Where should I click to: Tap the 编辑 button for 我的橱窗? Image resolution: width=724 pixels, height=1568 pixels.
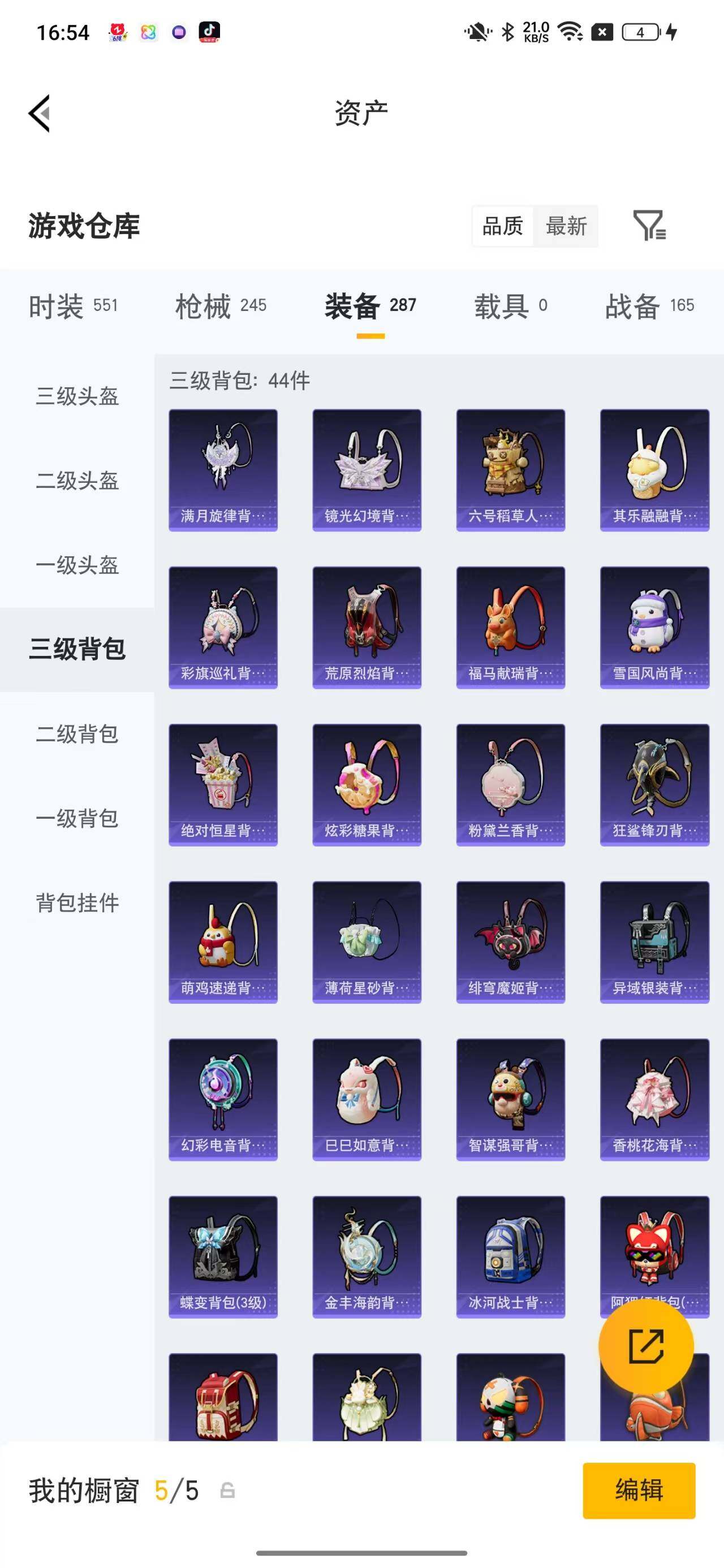(639, 1490)
